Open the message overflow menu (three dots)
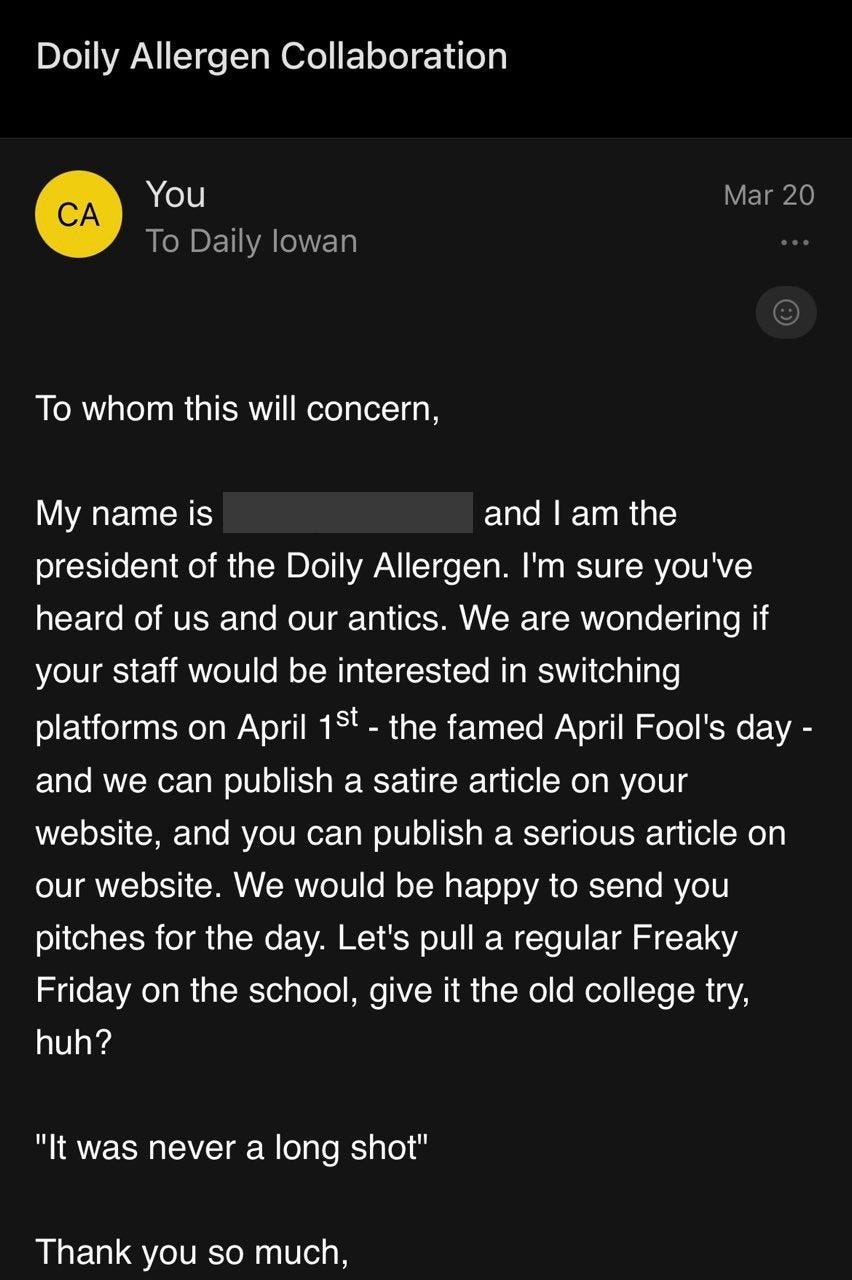 (x=794, y=242)
